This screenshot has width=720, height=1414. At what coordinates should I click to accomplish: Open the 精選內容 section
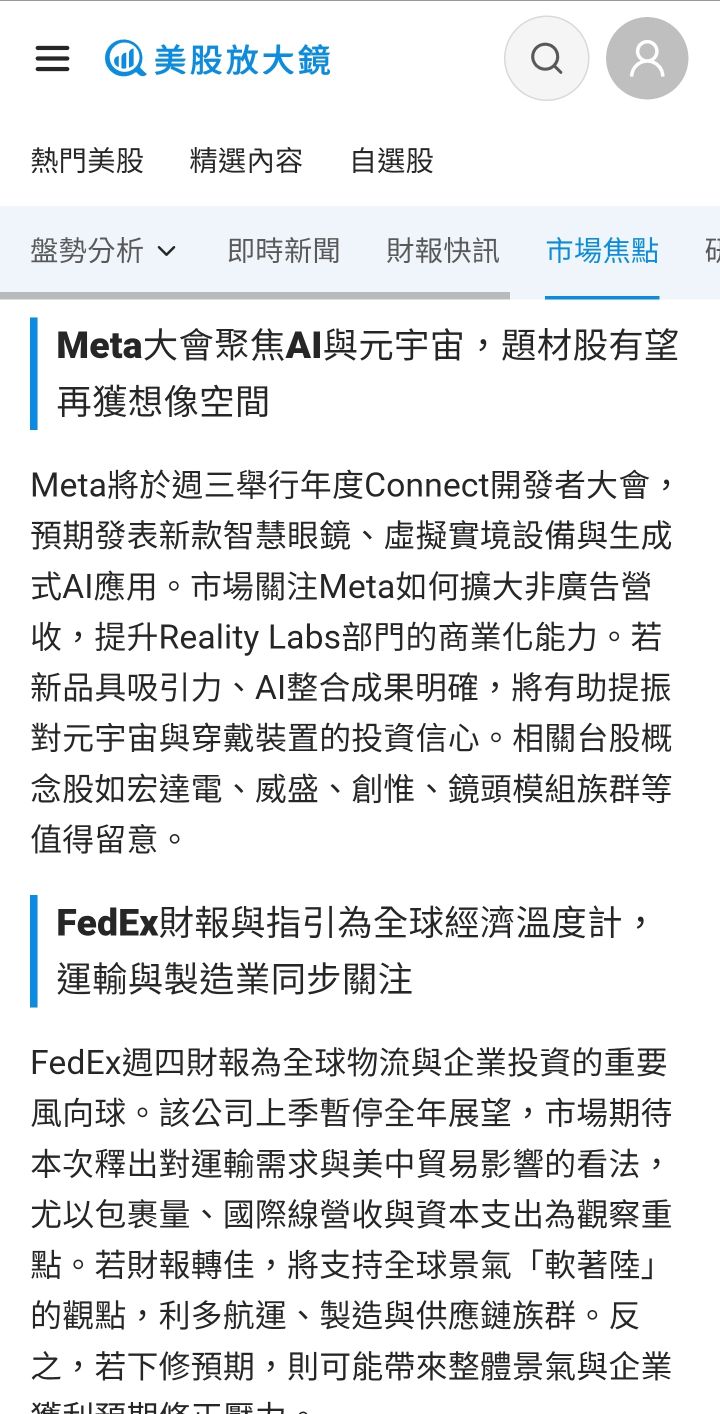[246, 160]
